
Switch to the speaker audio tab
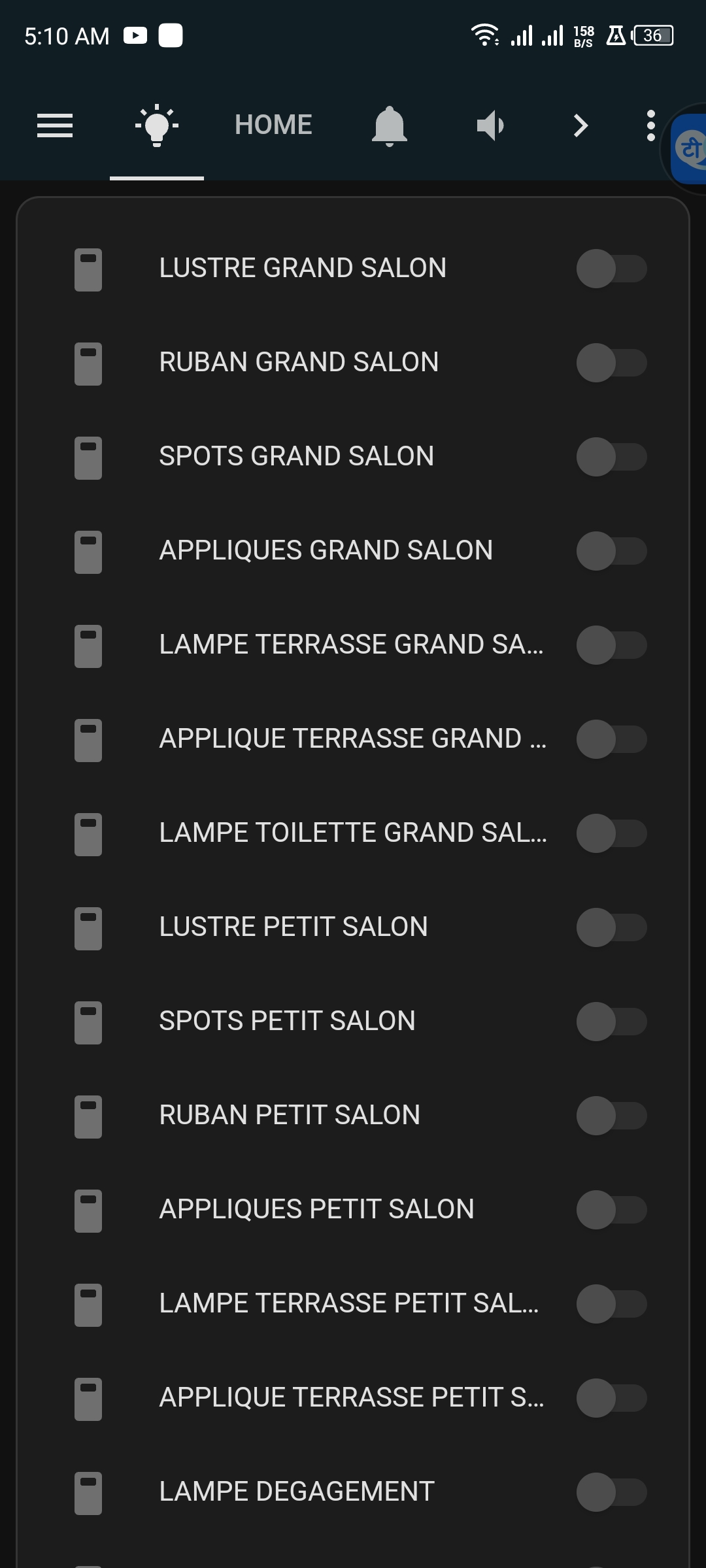(x=490, y=125)
